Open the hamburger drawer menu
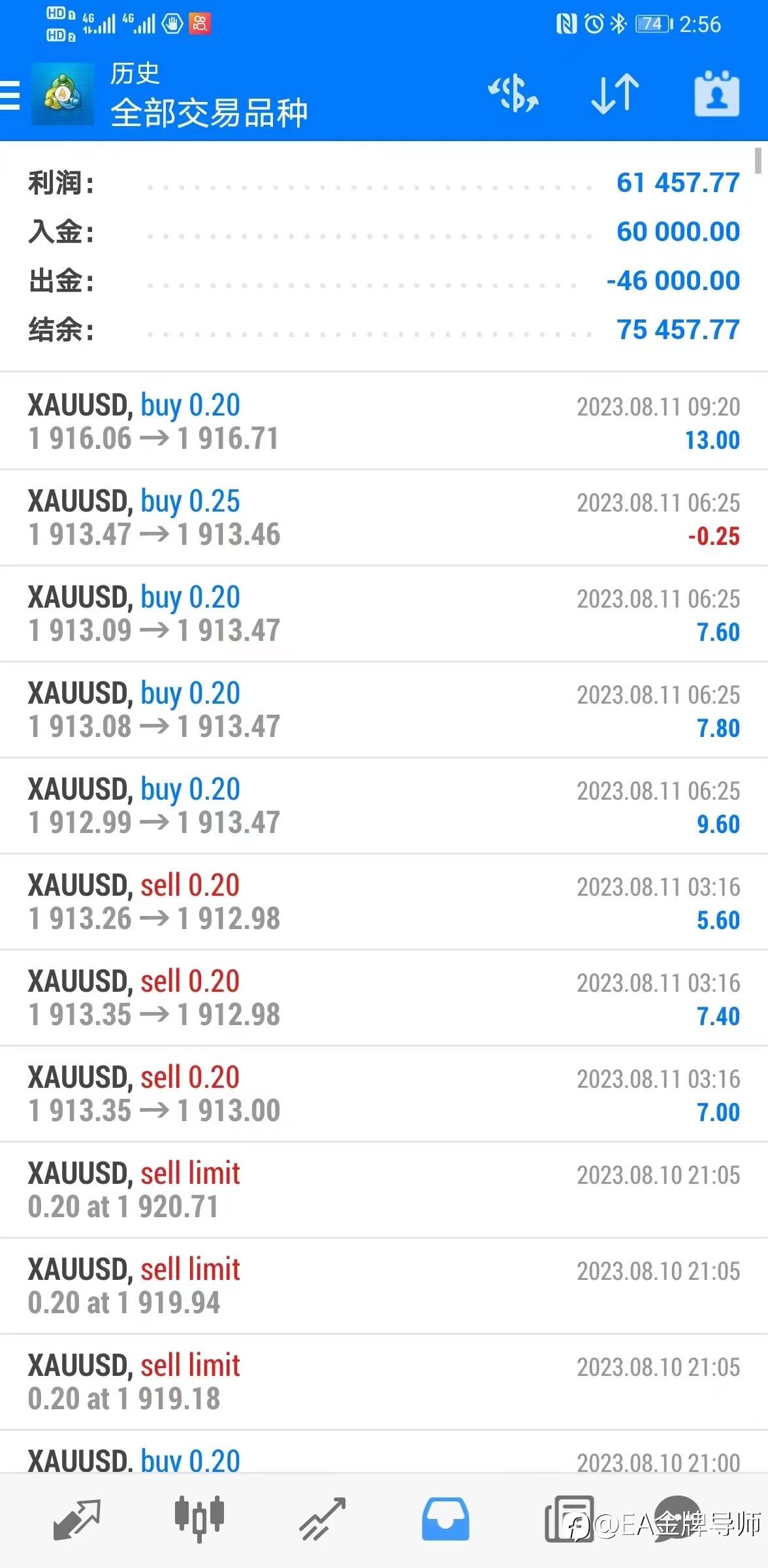 (10, 95)
